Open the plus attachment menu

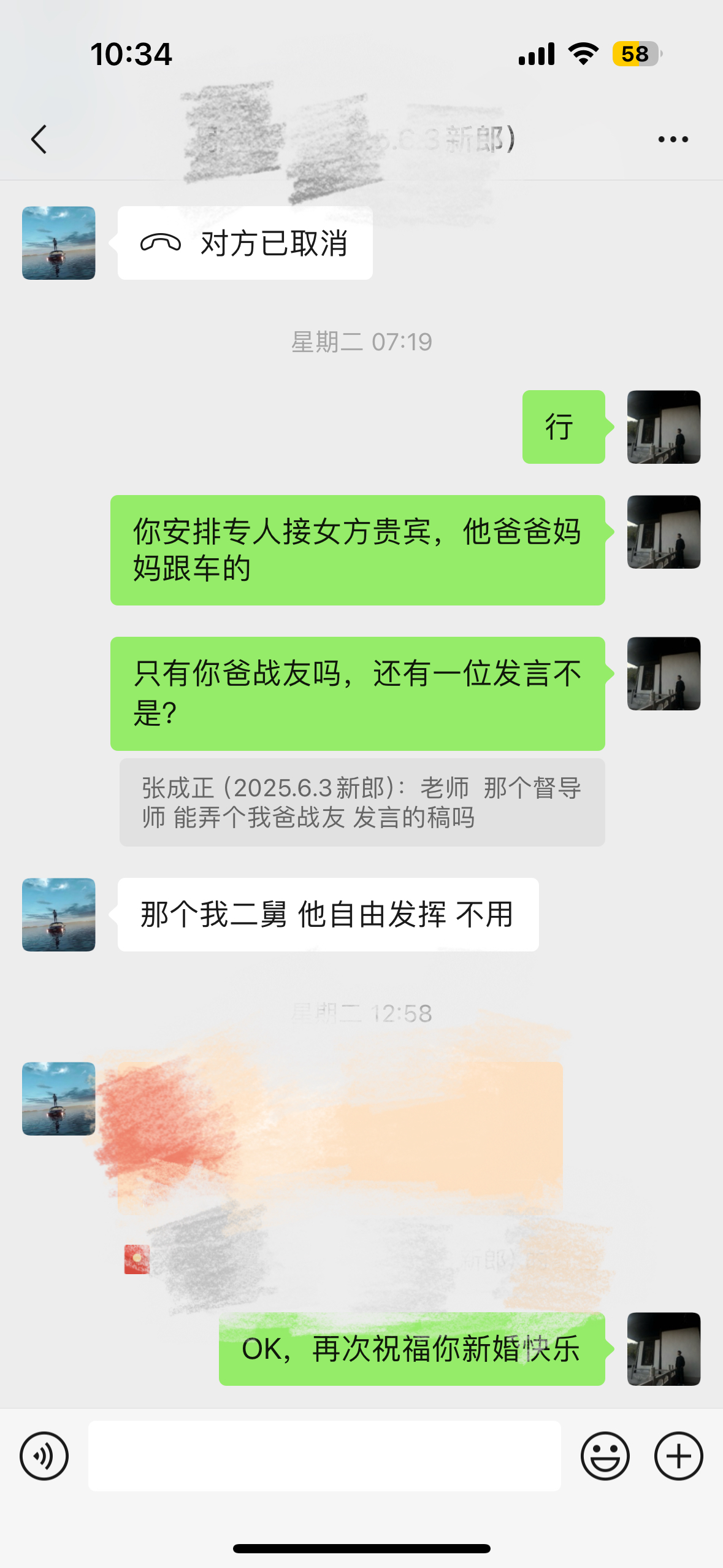(678, 1456)
